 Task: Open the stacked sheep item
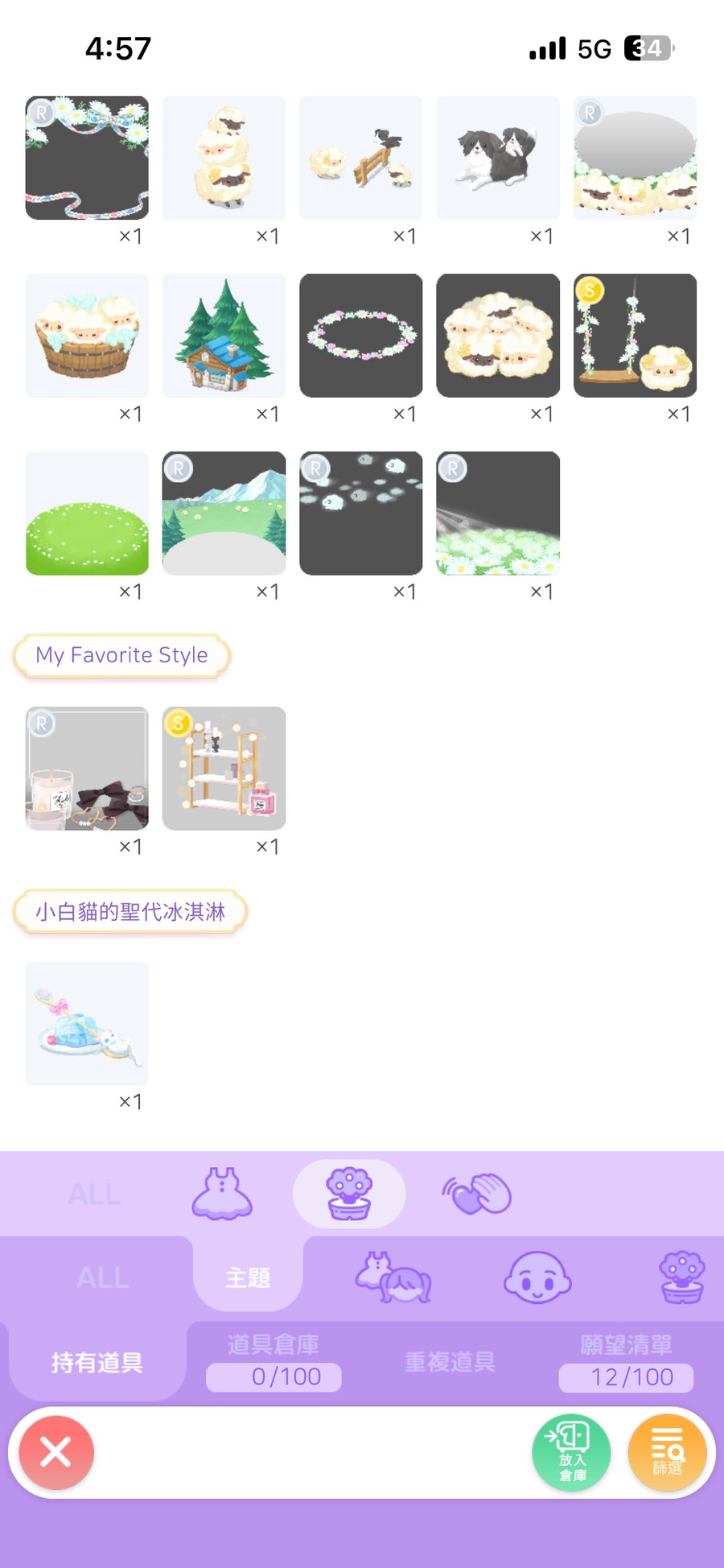click(x=224, y=158)
